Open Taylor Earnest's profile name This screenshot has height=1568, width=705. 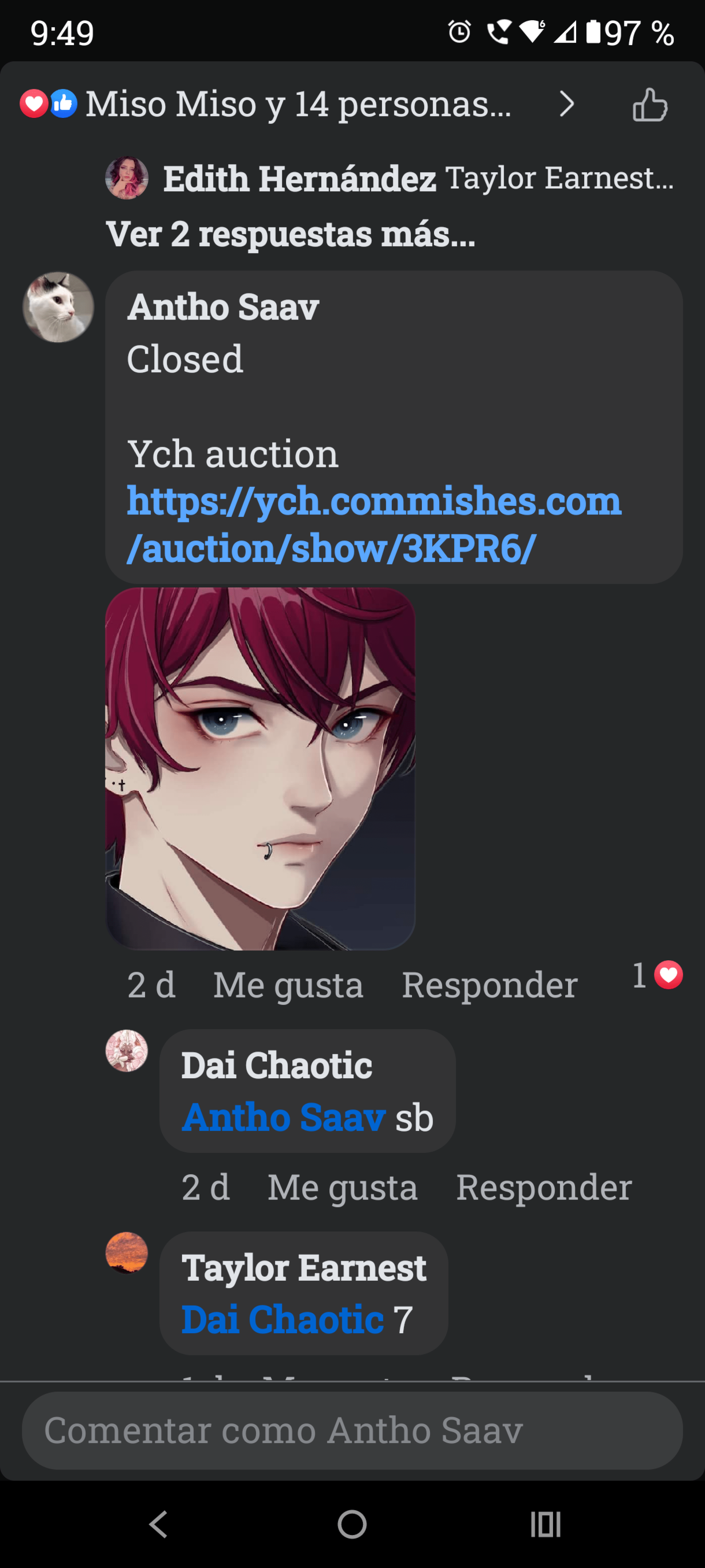pyautogui.click(x=304, y=1268)
